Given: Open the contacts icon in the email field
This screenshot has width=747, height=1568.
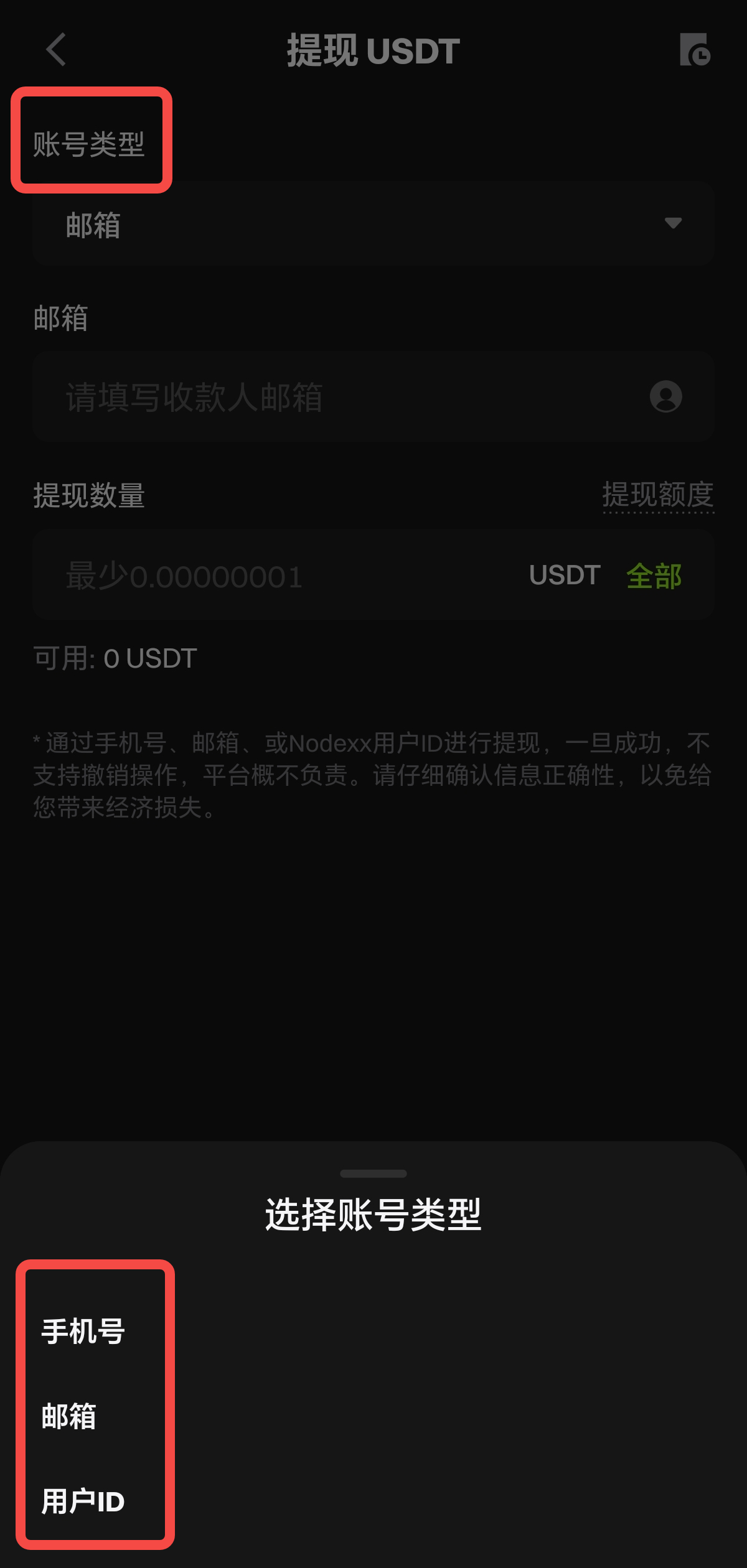Looking at the screenshot, I should [666, 396].
